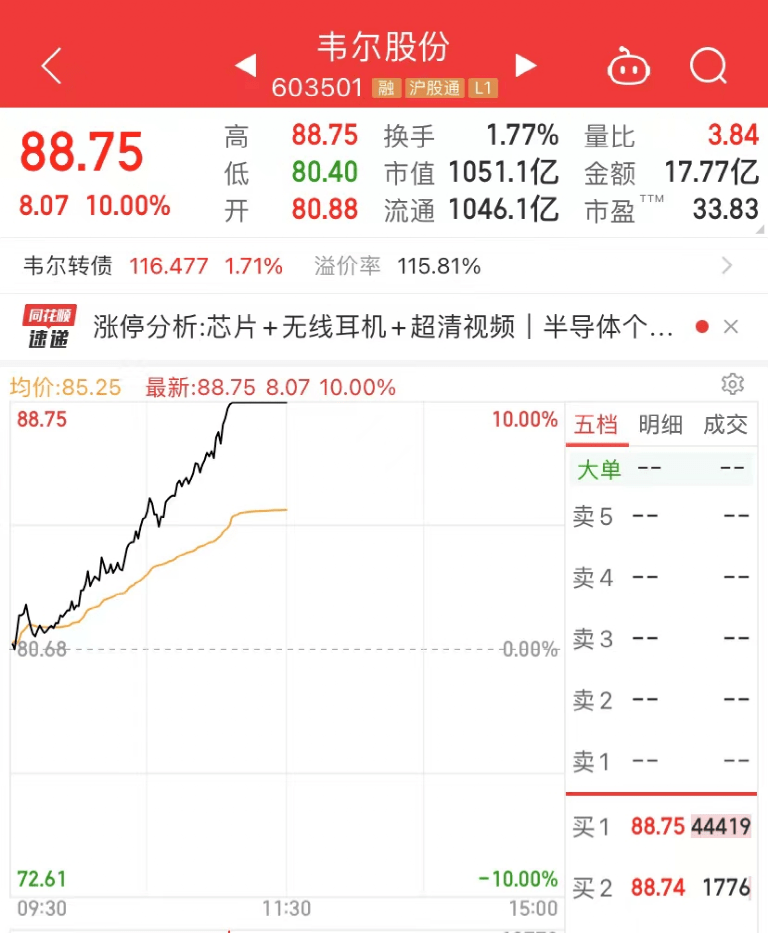Read 涨停分析 news headline
Screen dimensions: 768x933
click(x=383, y=326)
